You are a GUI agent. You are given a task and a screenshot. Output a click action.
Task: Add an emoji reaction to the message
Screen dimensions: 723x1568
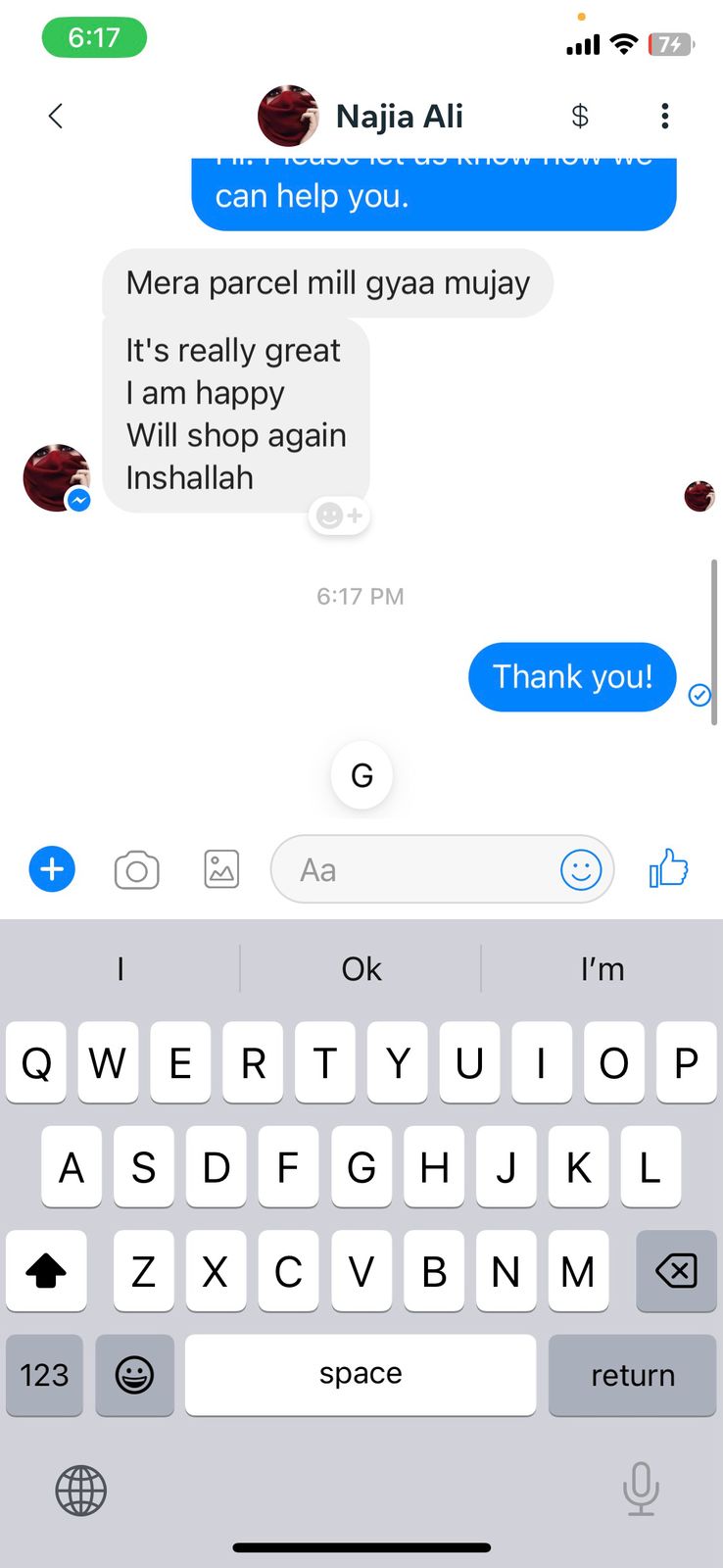click(339, 515)
